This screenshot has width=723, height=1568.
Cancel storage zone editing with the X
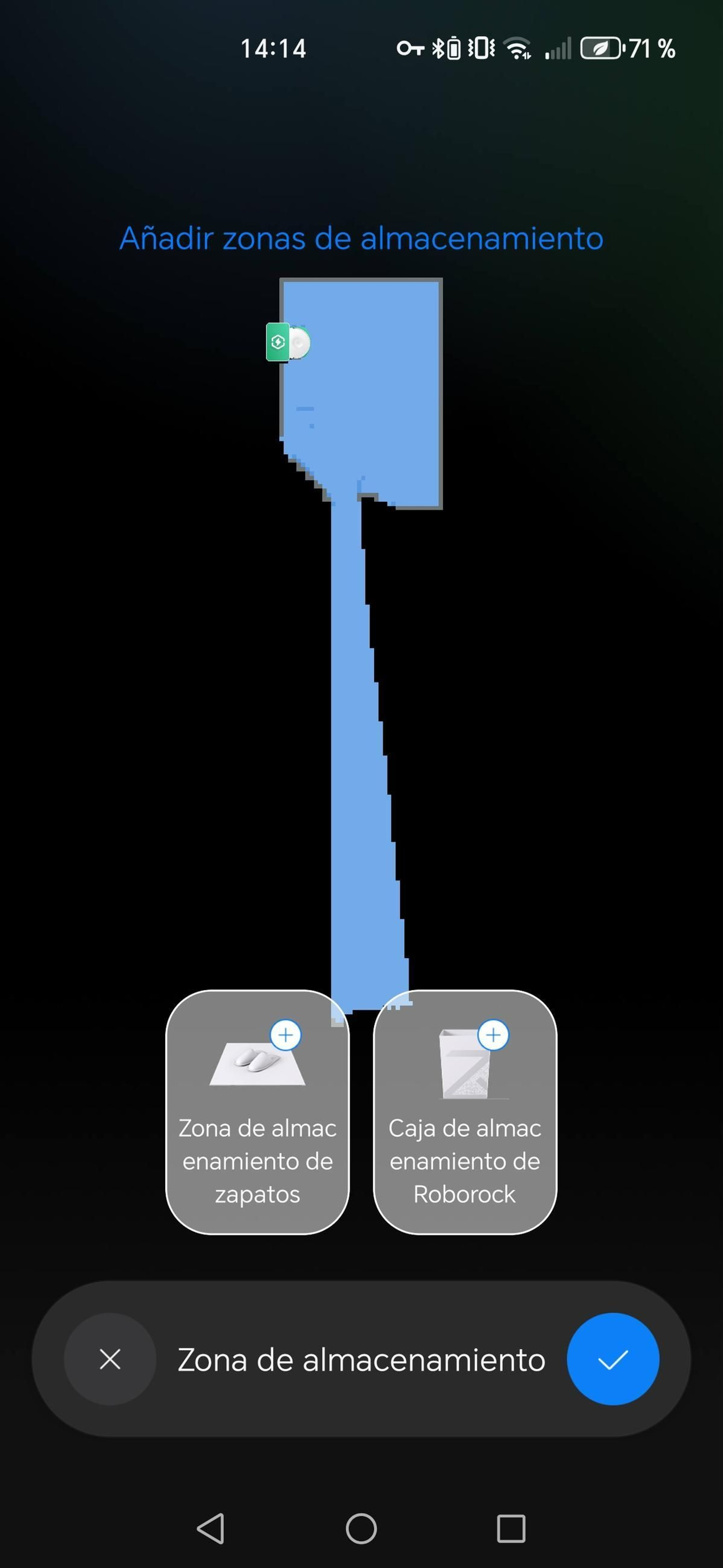[x=110, y=1358]
